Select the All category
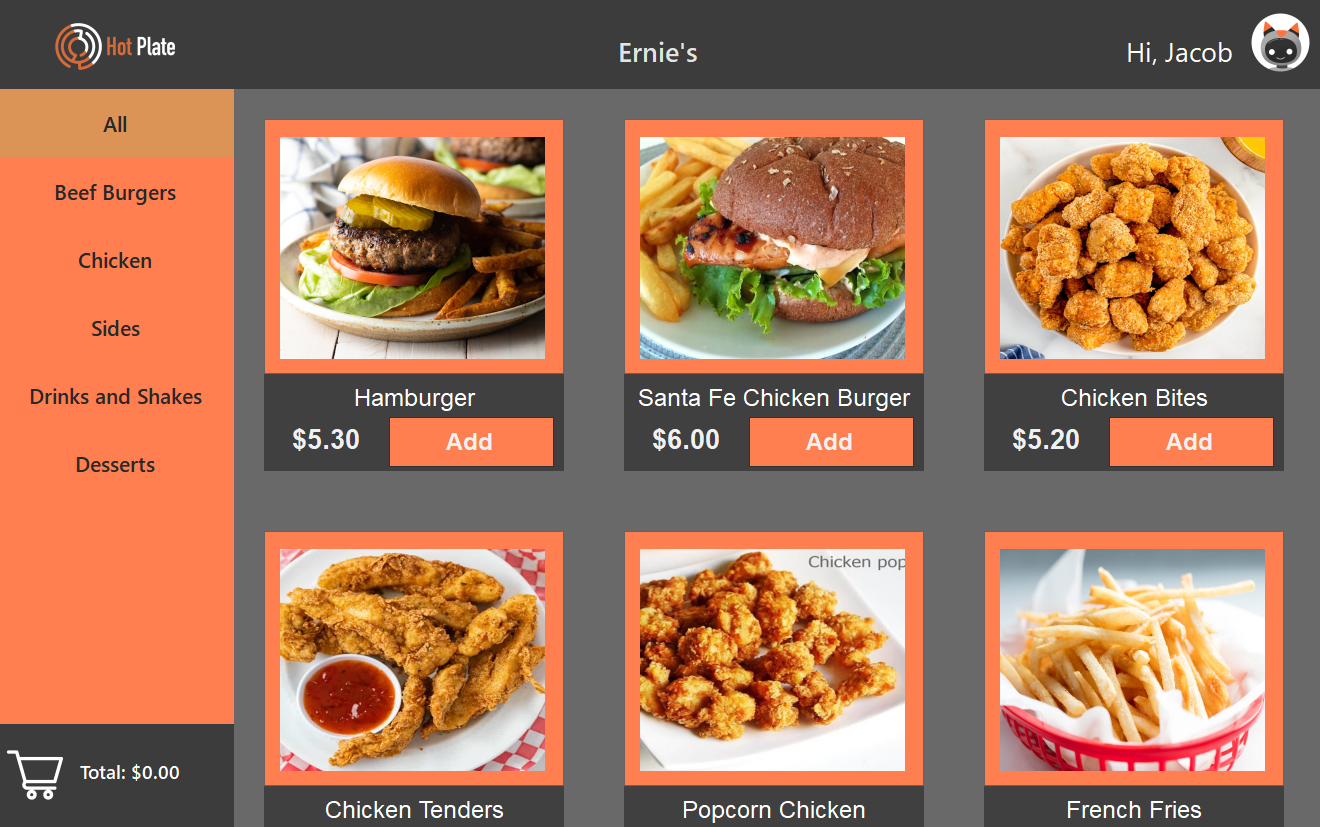Screen dimensions: 1320x827 pos(116,124)
